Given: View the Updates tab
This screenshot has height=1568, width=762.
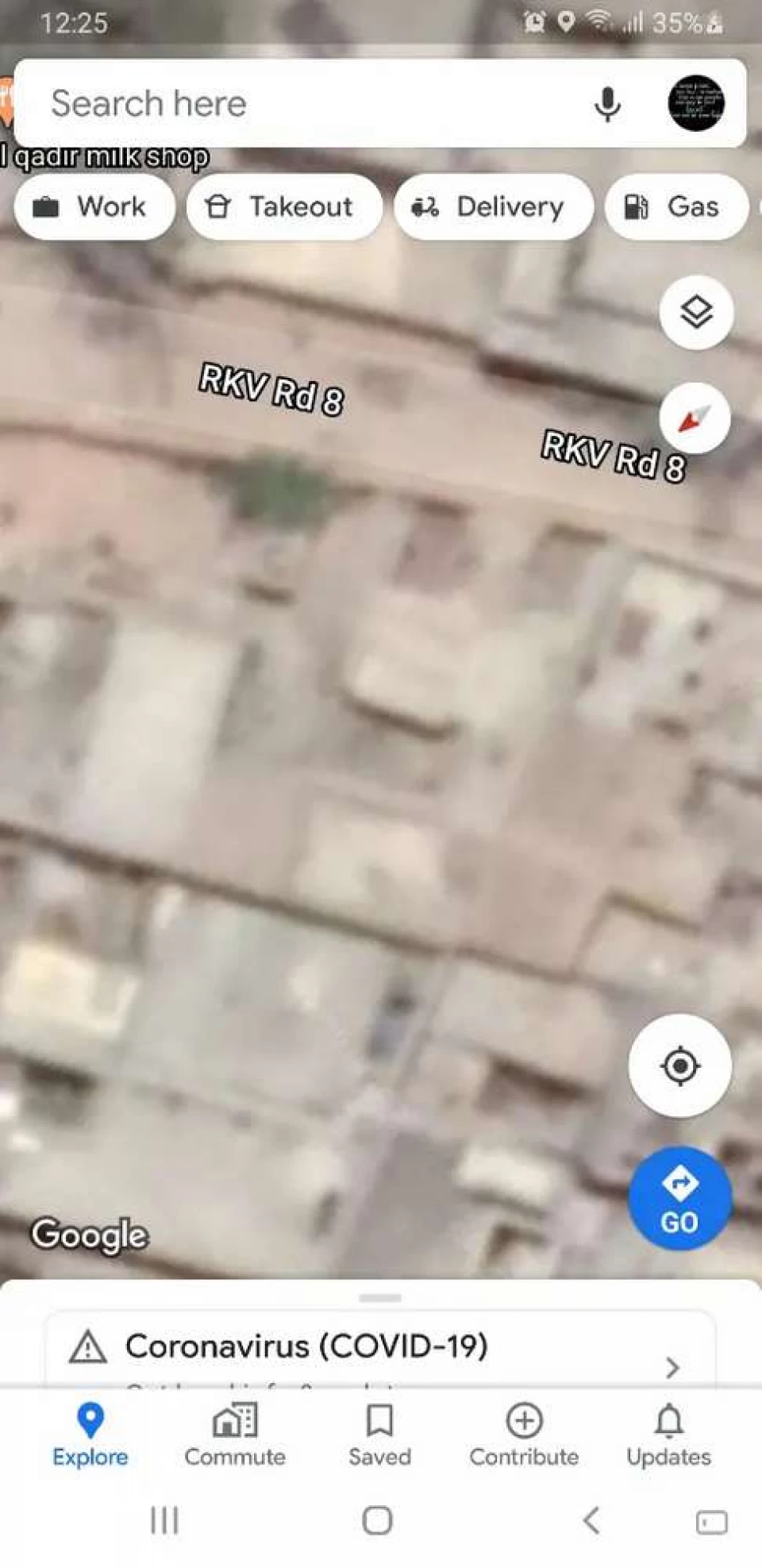Looking at the screenshot, I should 668,1437.
